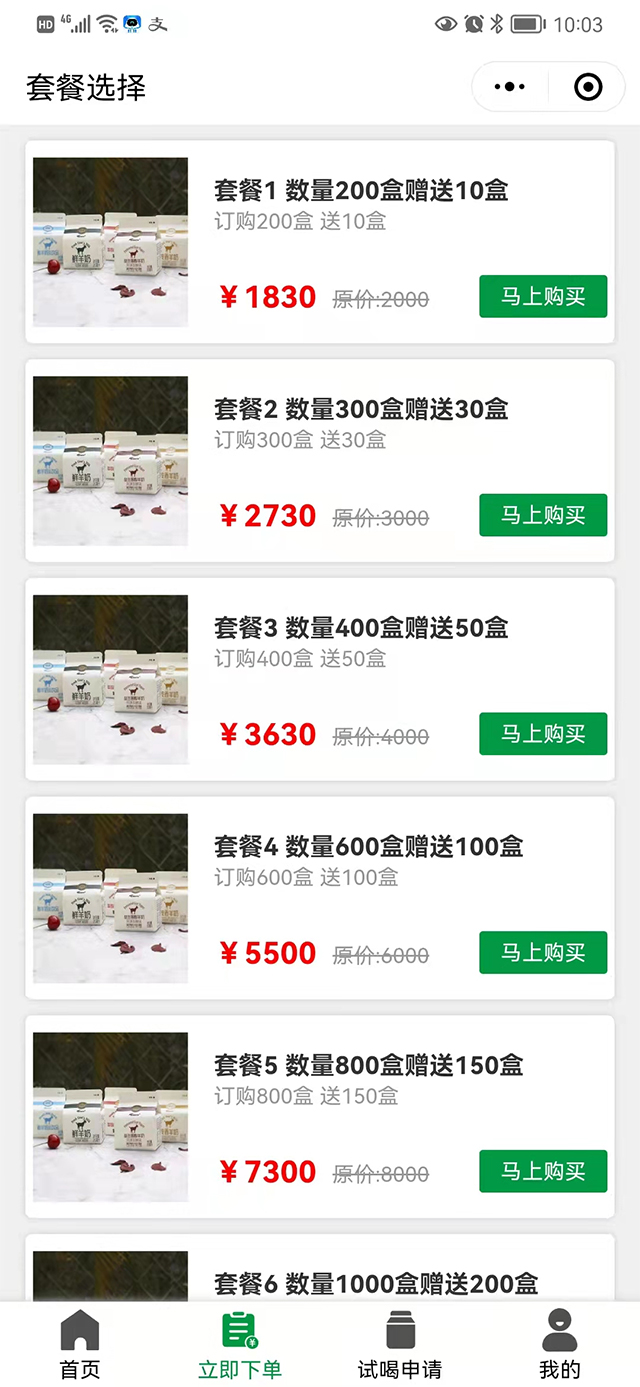
Task: Purchase 套餐3 priced at ¥3630
Action: click(543, 734)
